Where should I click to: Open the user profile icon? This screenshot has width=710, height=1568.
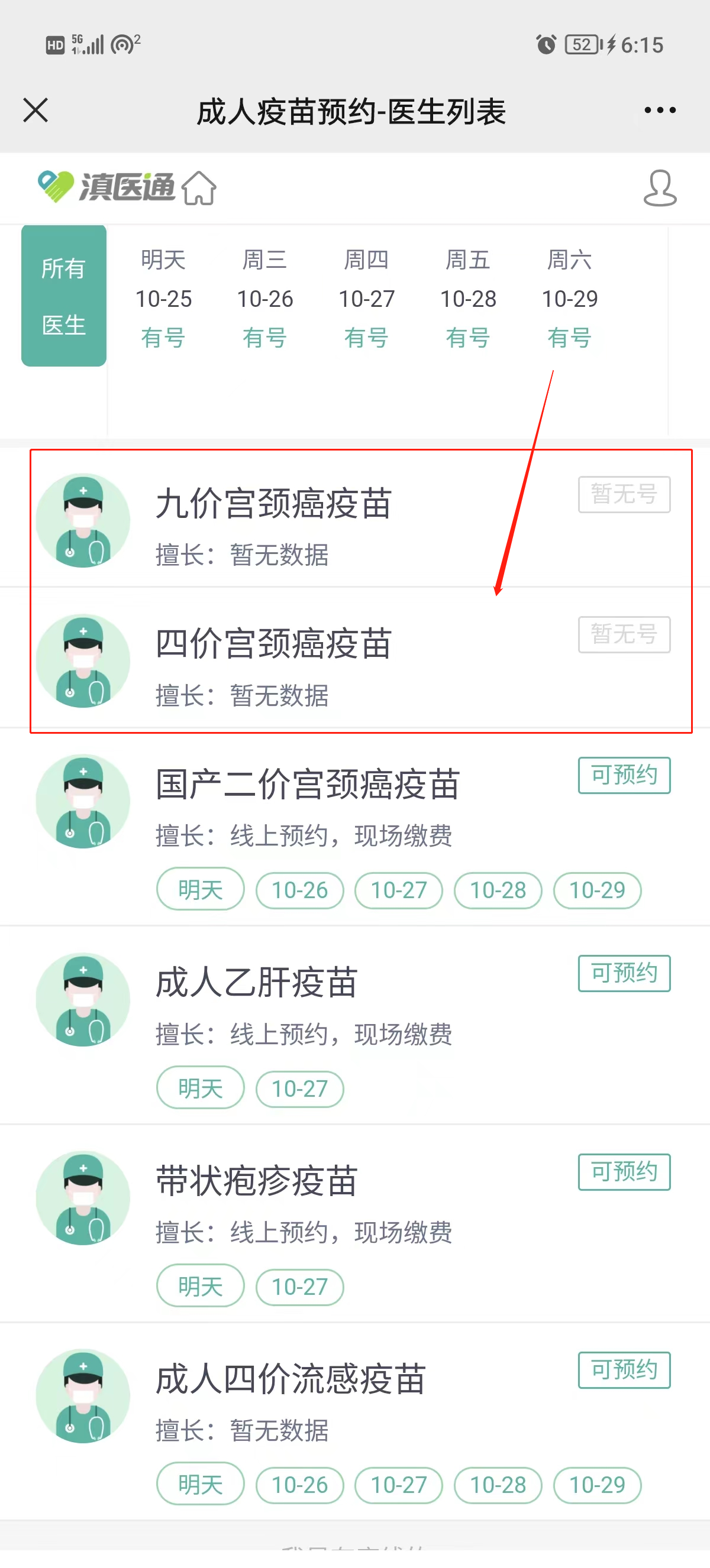(660, 188)
